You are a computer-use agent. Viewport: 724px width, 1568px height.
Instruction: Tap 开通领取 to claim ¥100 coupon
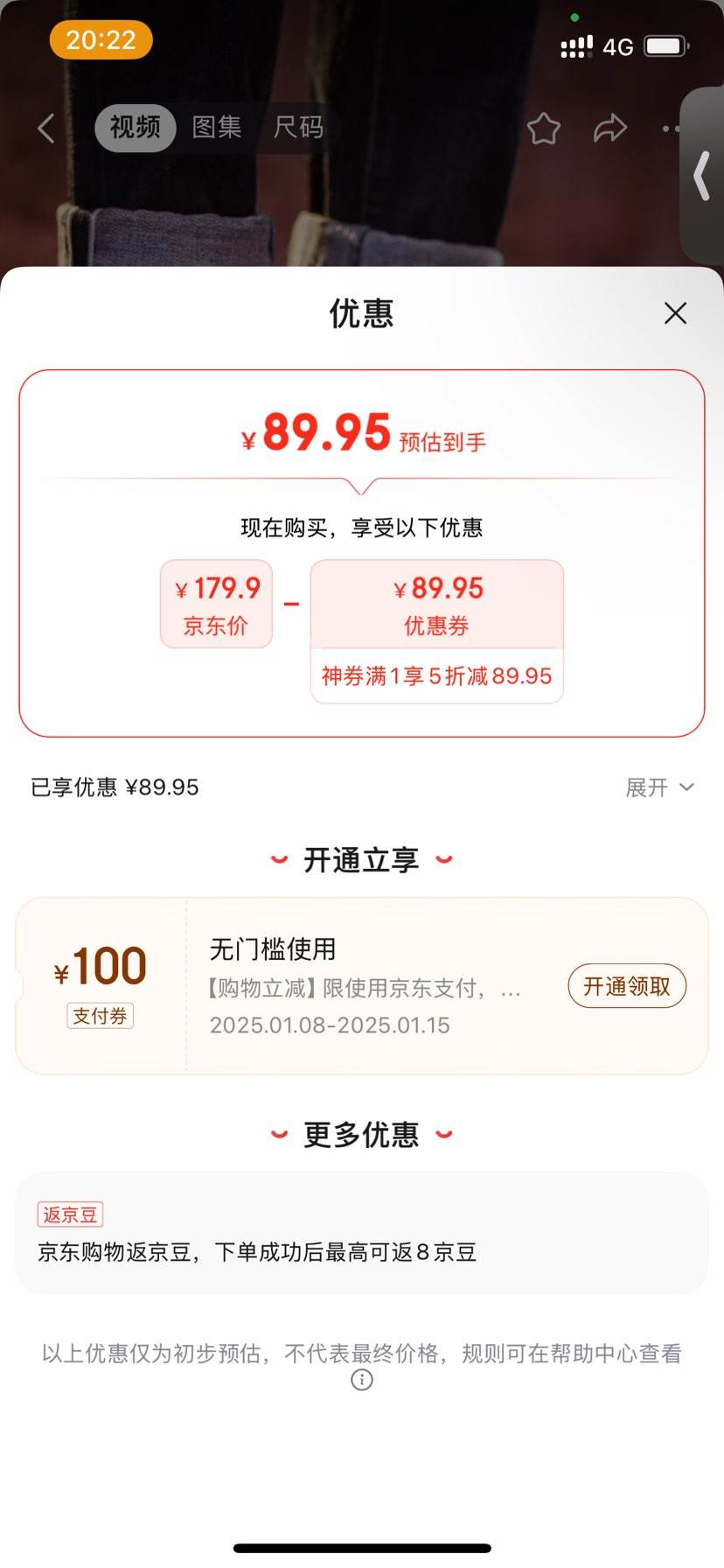(x=627, y=987)
